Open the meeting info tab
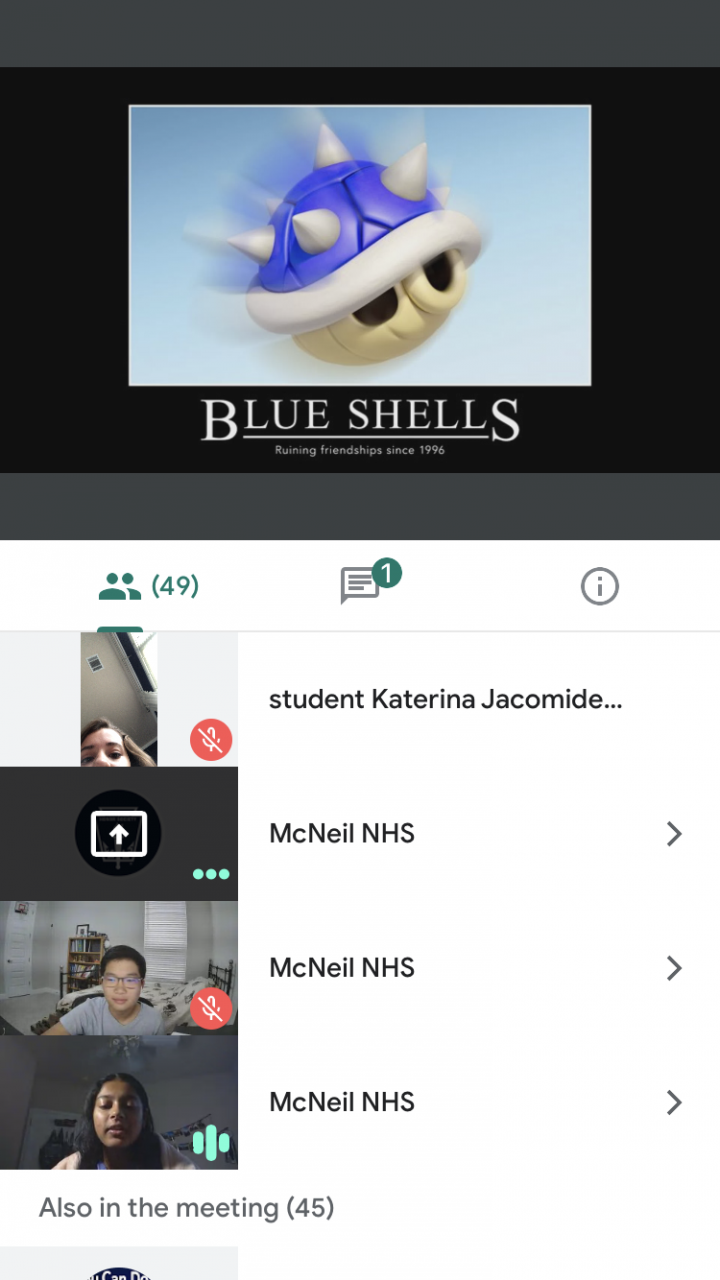 599,587
